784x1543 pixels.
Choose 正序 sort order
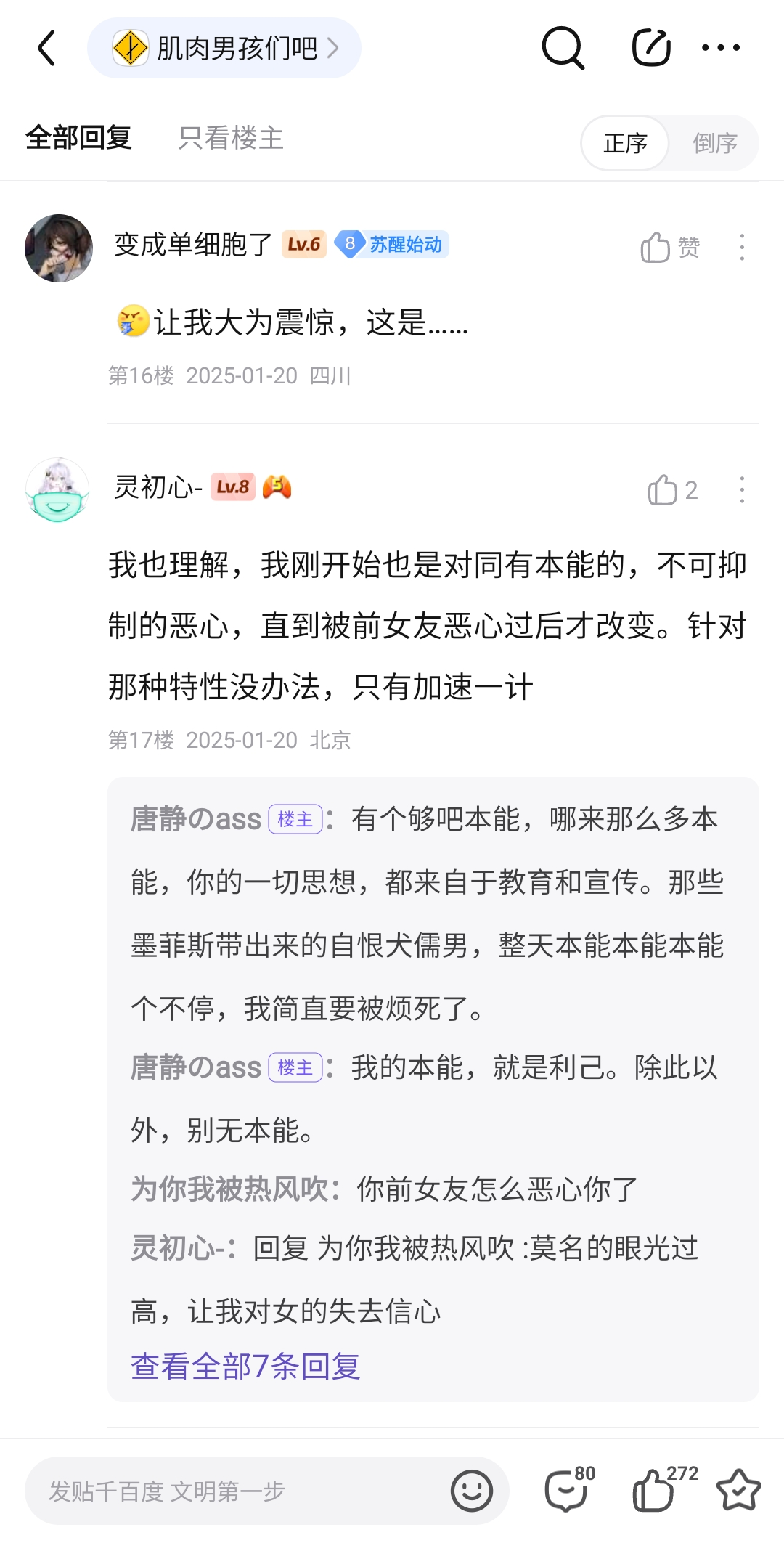[x=625, y=143]
